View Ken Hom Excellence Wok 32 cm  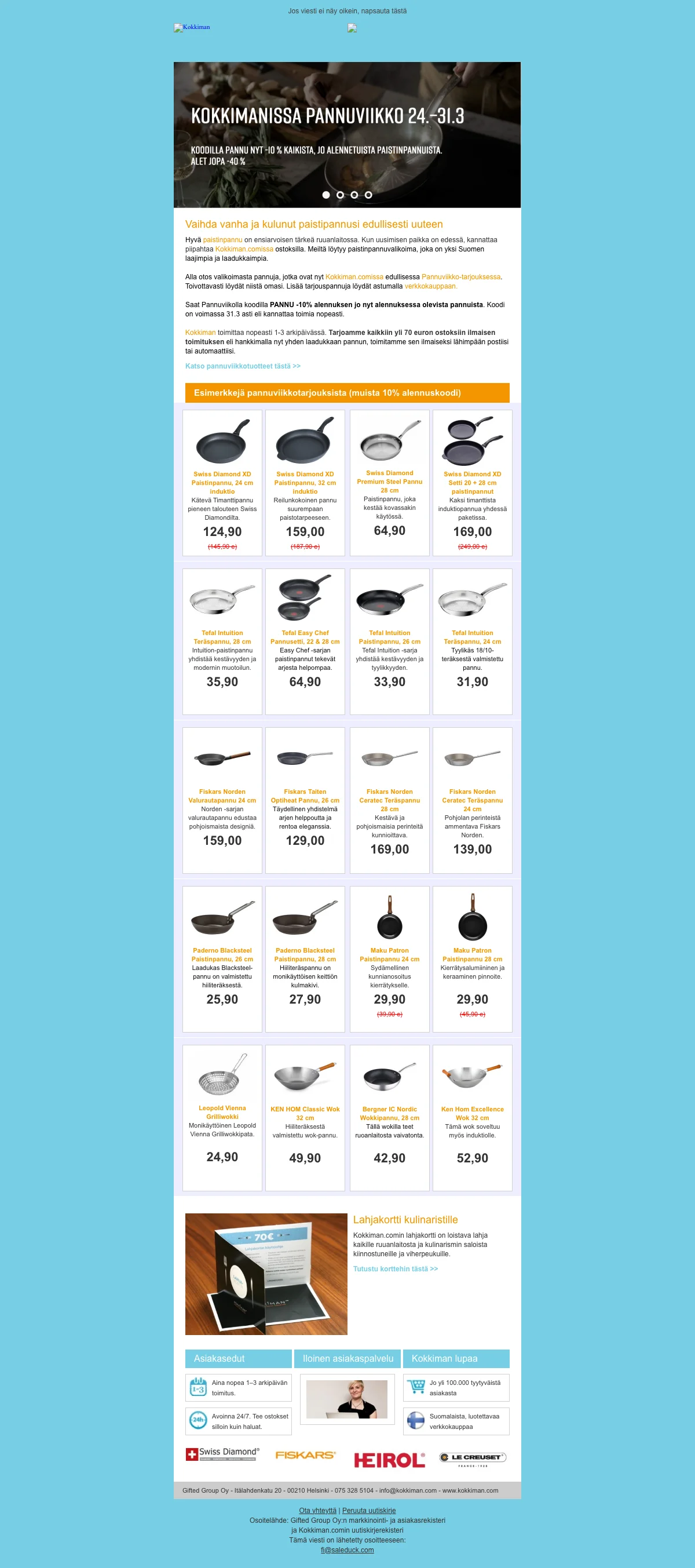472,1113
